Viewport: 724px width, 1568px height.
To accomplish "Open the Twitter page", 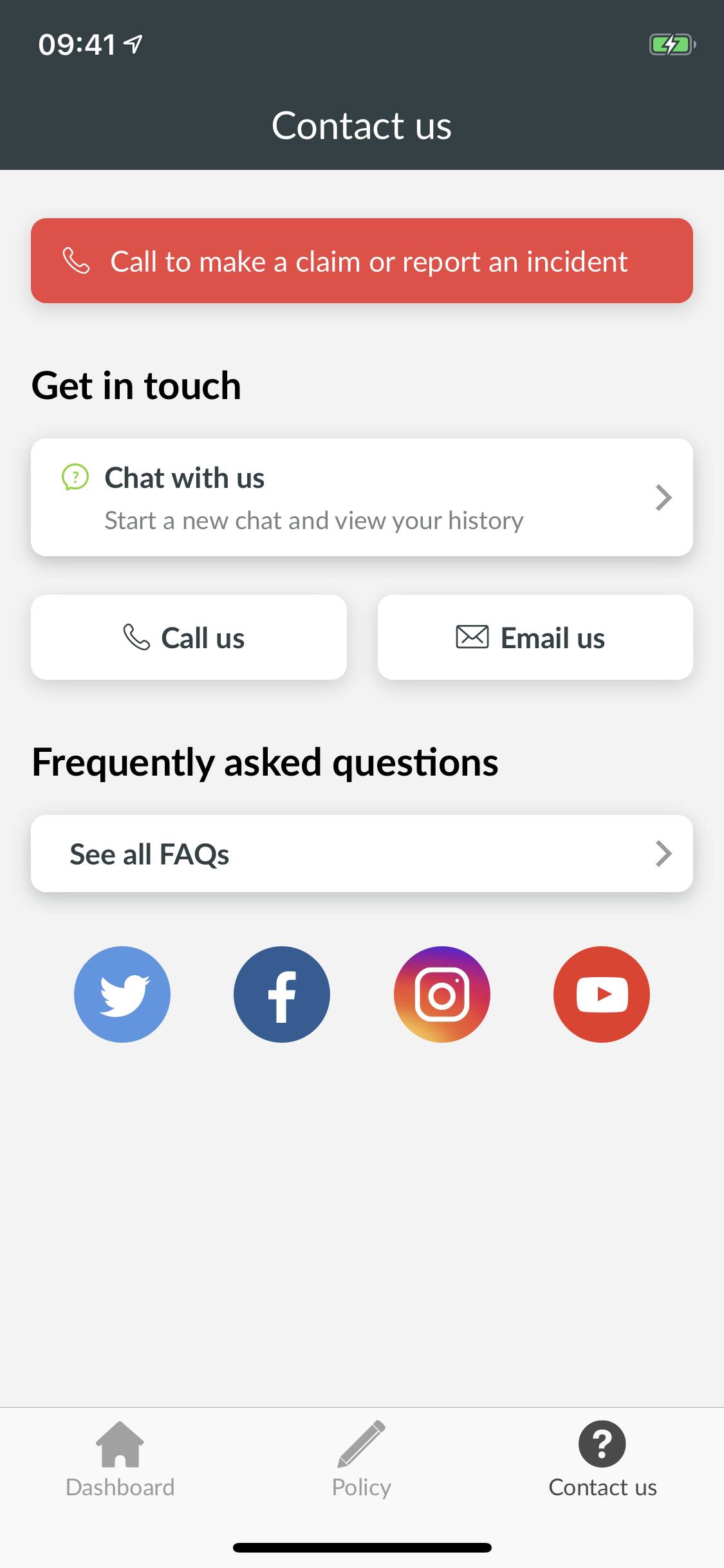I will pos(122,994).
